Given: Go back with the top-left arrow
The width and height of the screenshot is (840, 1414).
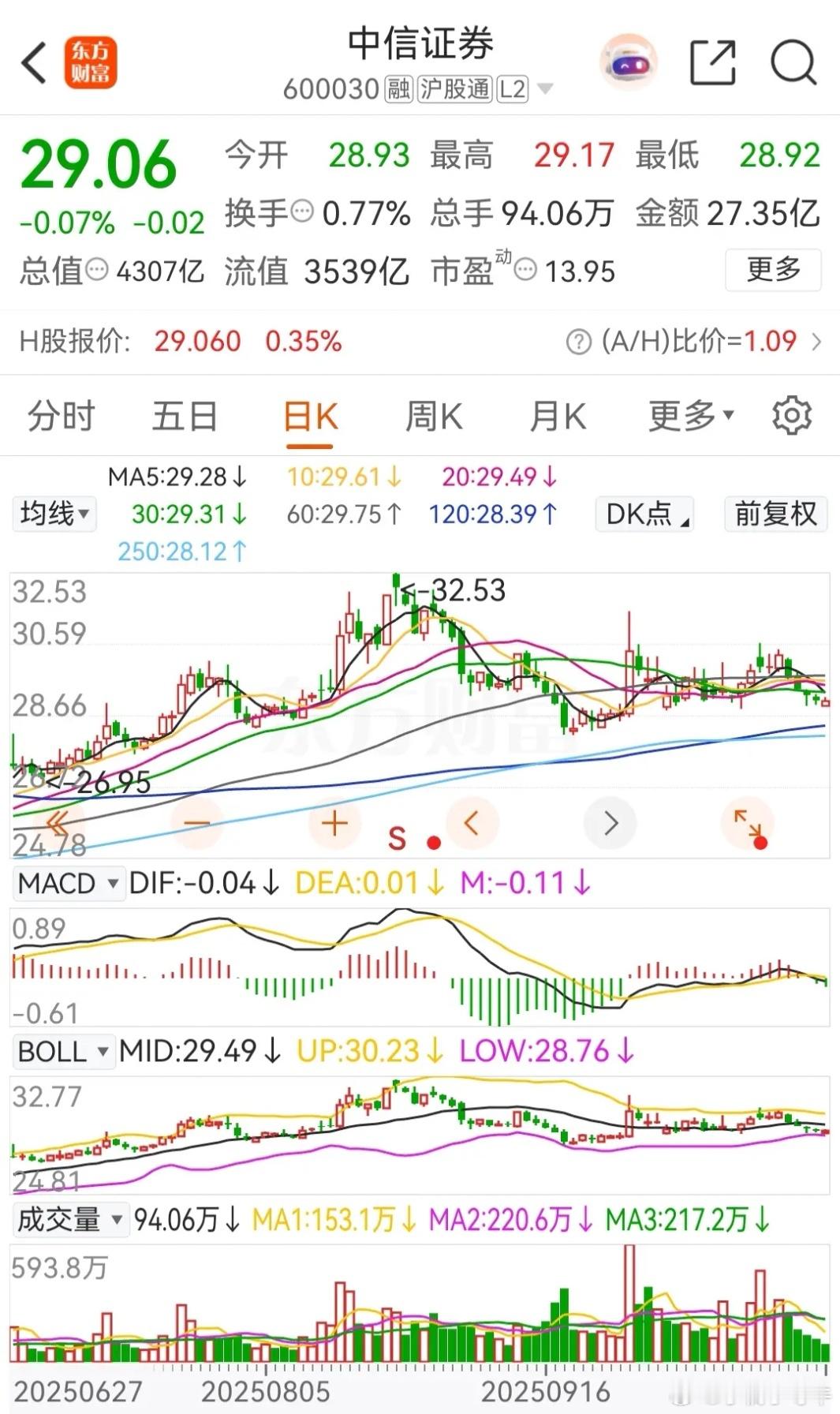Looking at the screenshot, I should [x=34, y=62].
